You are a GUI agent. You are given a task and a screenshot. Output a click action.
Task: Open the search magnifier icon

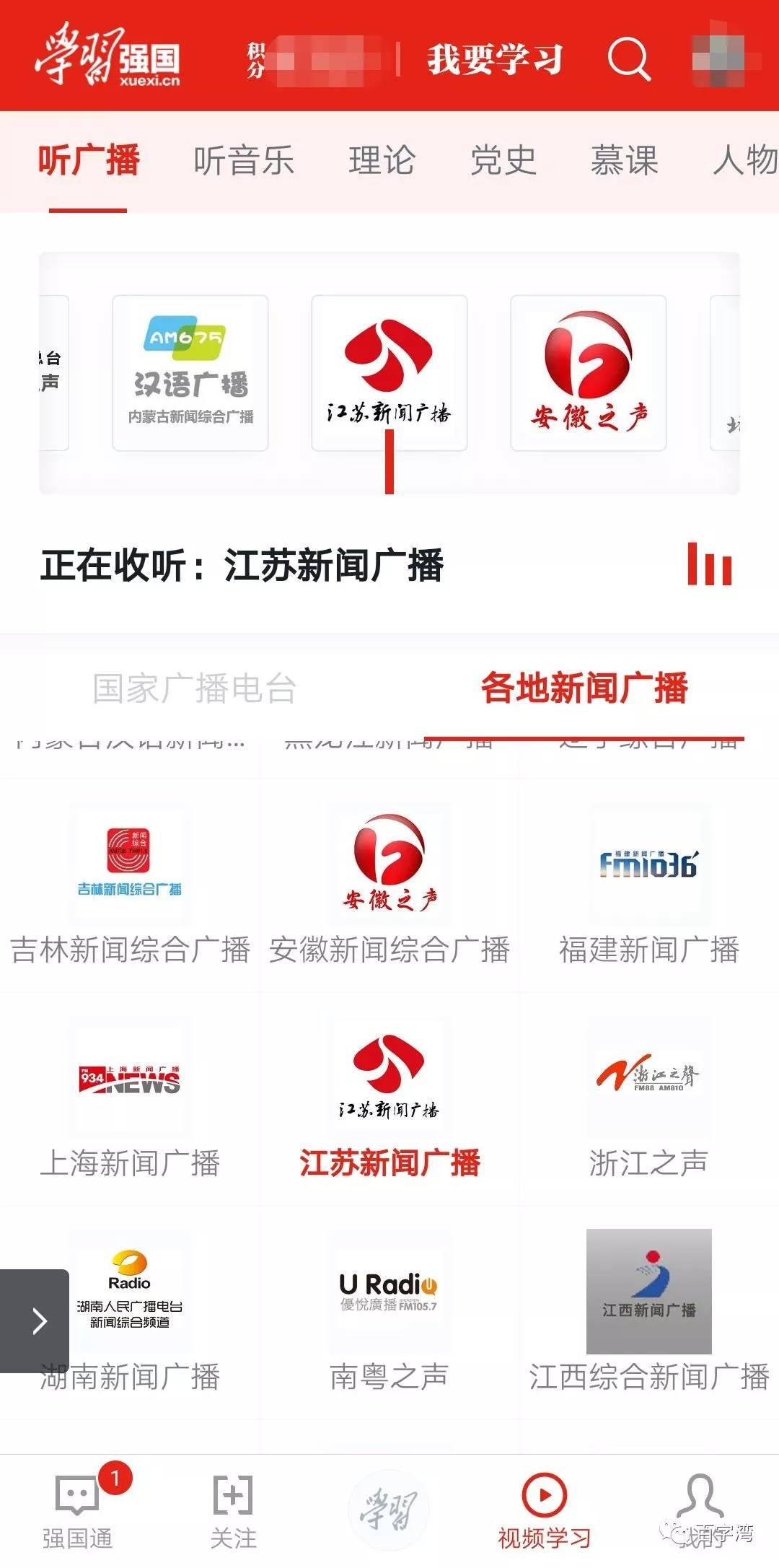pyautogui.click(x=629, y=58)
